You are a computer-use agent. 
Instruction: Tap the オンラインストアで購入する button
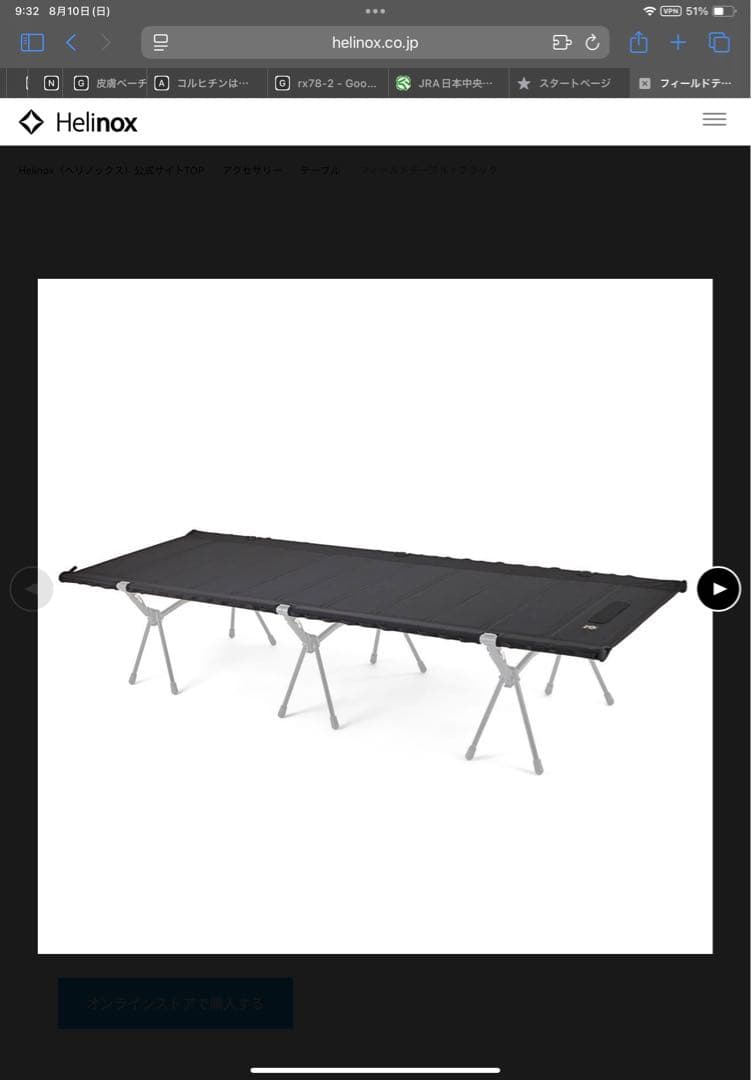click(175, 1003)
